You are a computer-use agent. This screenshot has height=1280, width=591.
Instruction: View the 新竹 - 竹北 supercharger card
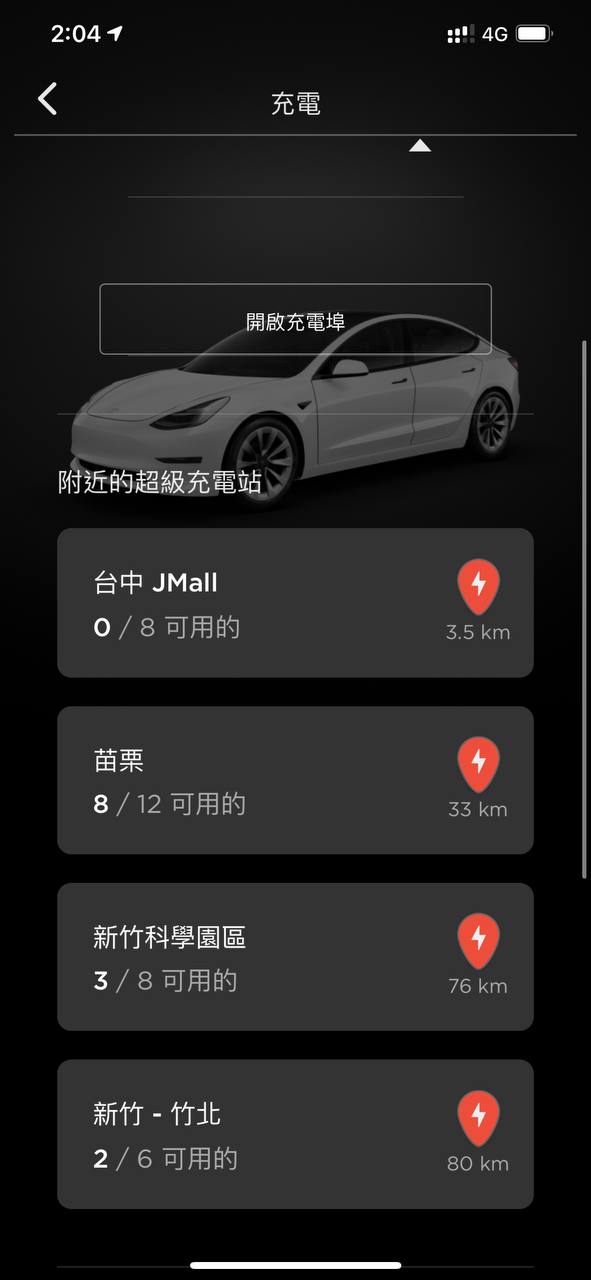tap(295, 1134)
